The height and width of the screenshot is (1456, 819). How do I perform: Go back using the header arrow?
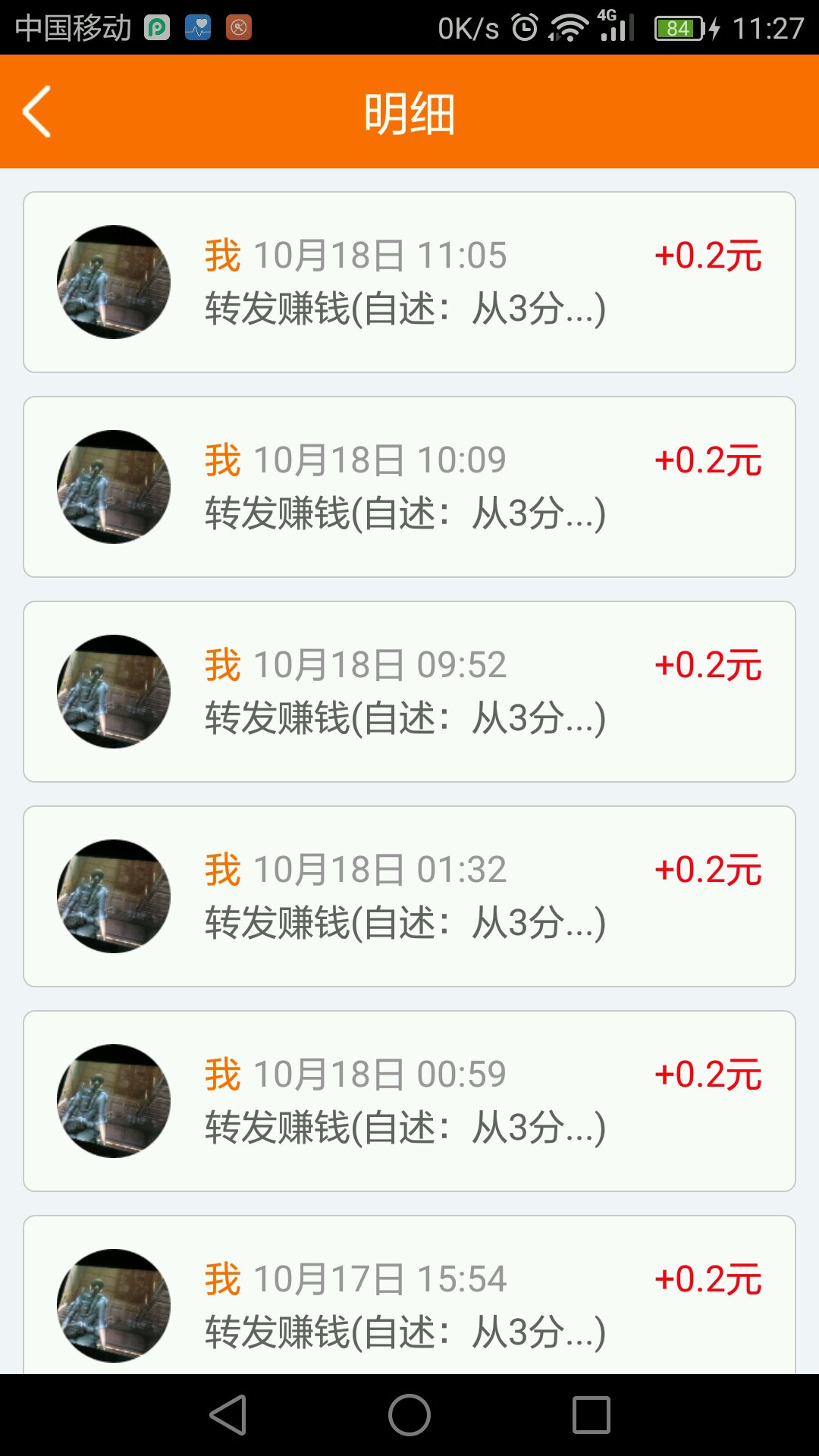point(37,111)
